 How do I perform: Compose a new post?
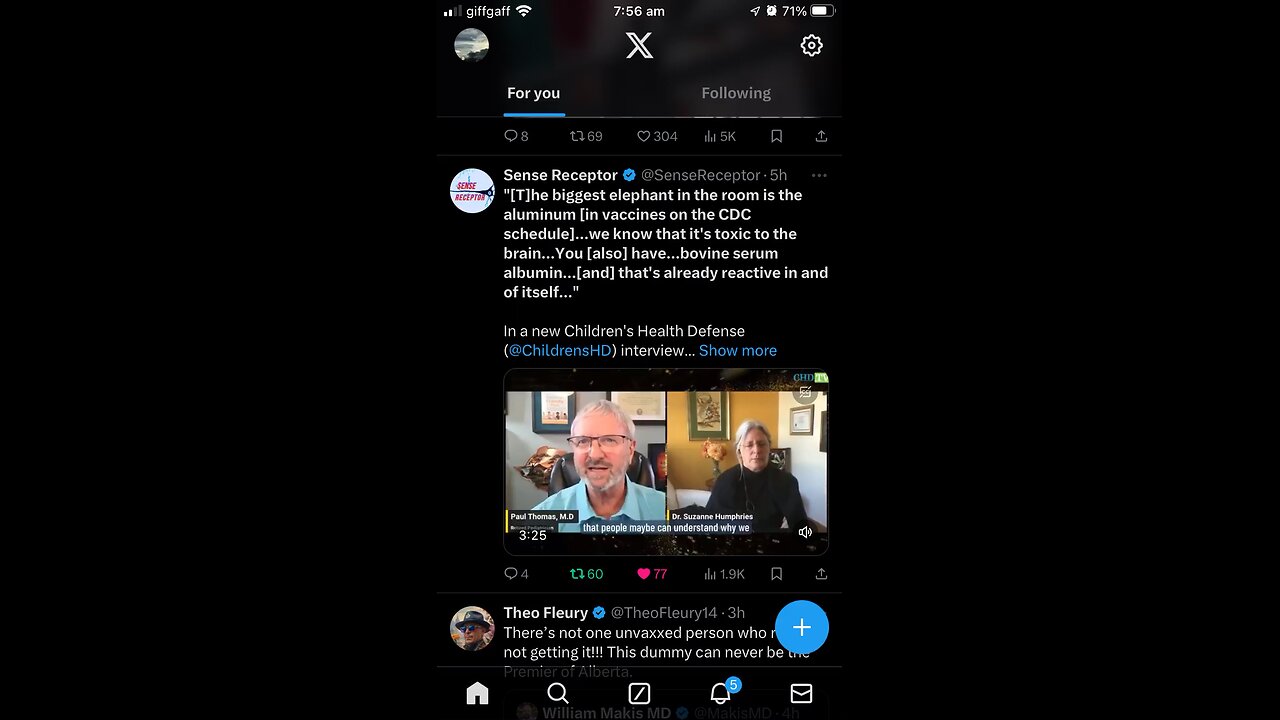click(x=801, y=627)
